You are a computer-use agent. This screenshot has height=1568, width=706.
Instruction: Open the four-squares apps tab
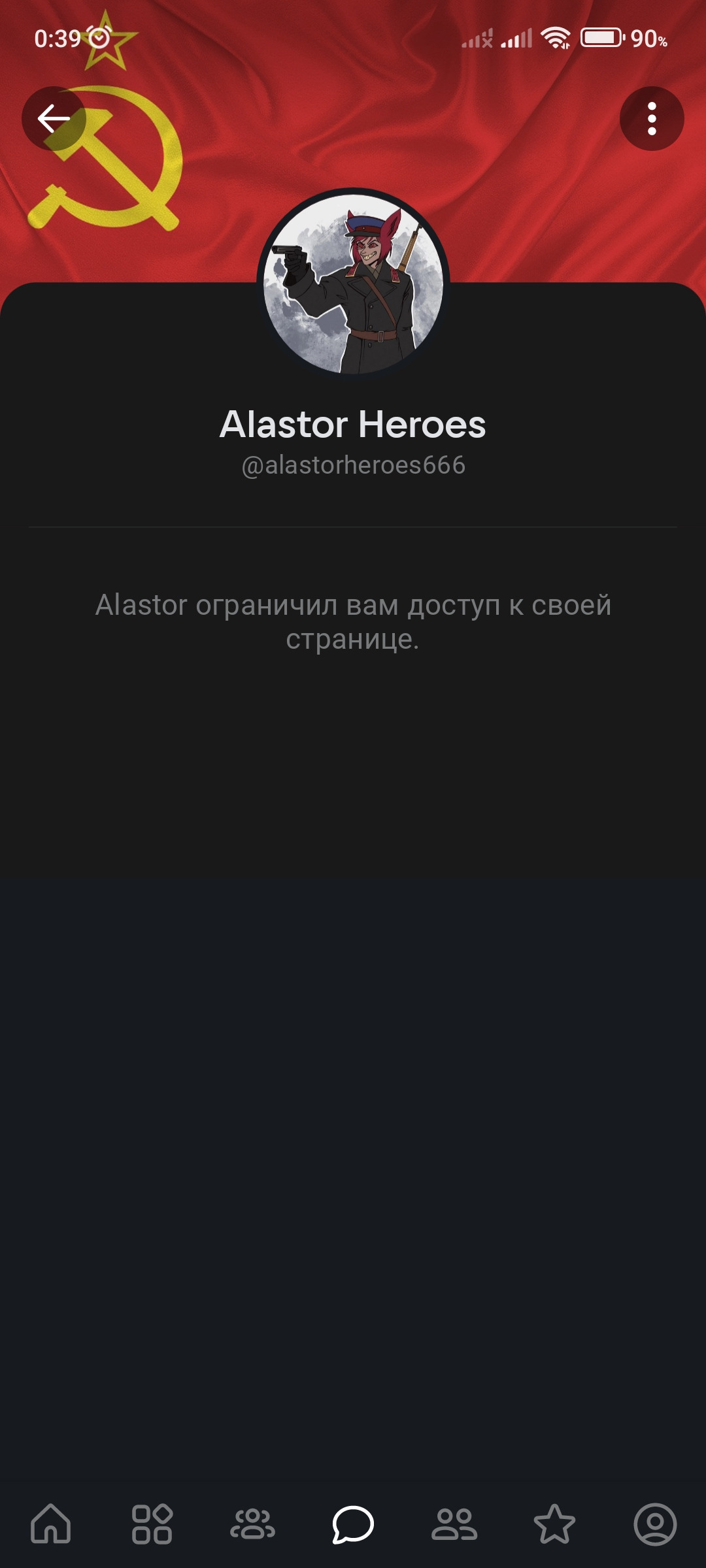tap(152, 1524)
